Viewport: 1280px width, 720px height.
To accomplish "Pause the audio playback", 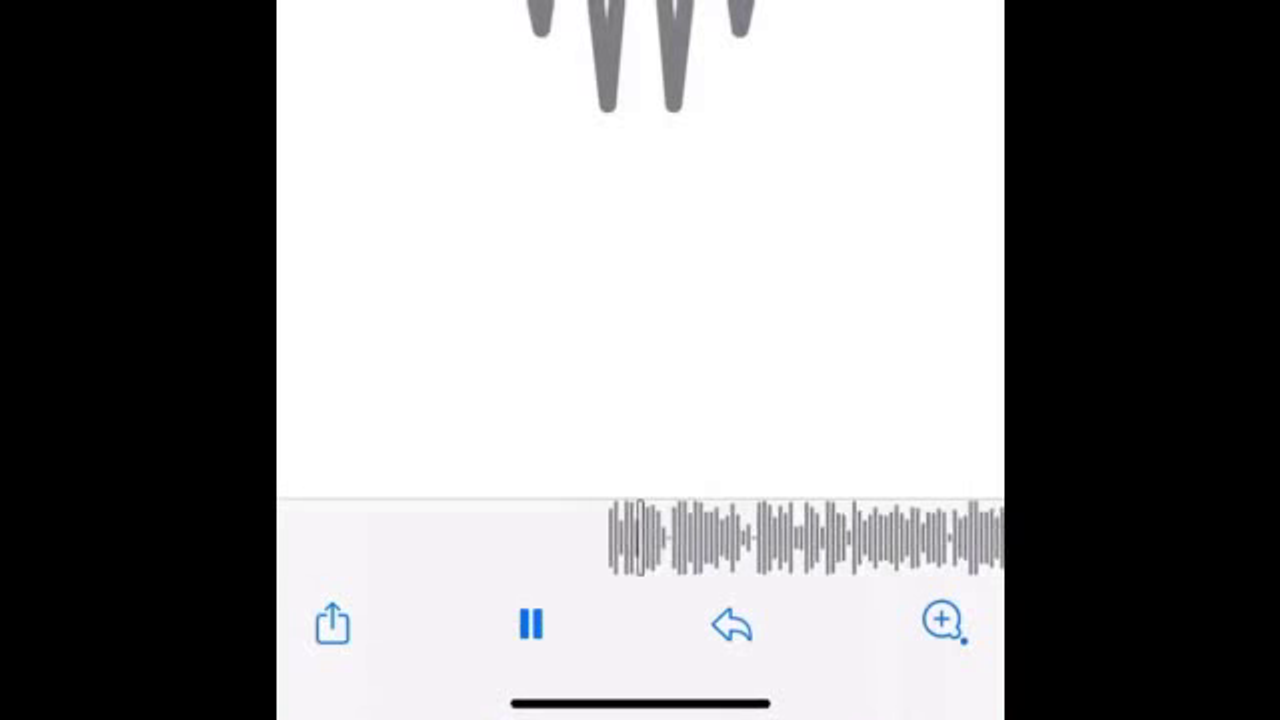I will (x=531, y=624).
